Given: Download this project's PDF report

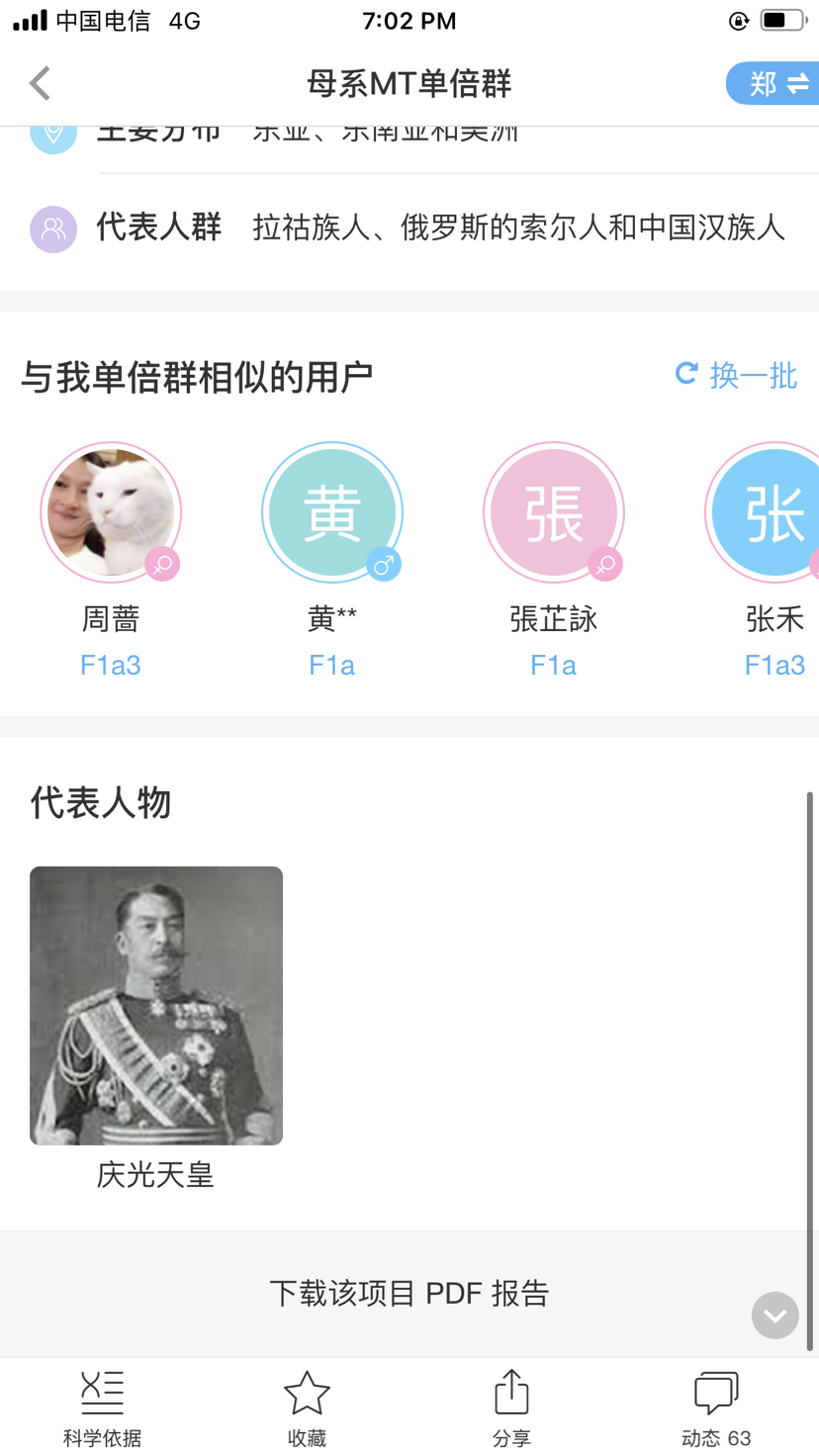Looking at the screenshot, I should point(409,1293).
